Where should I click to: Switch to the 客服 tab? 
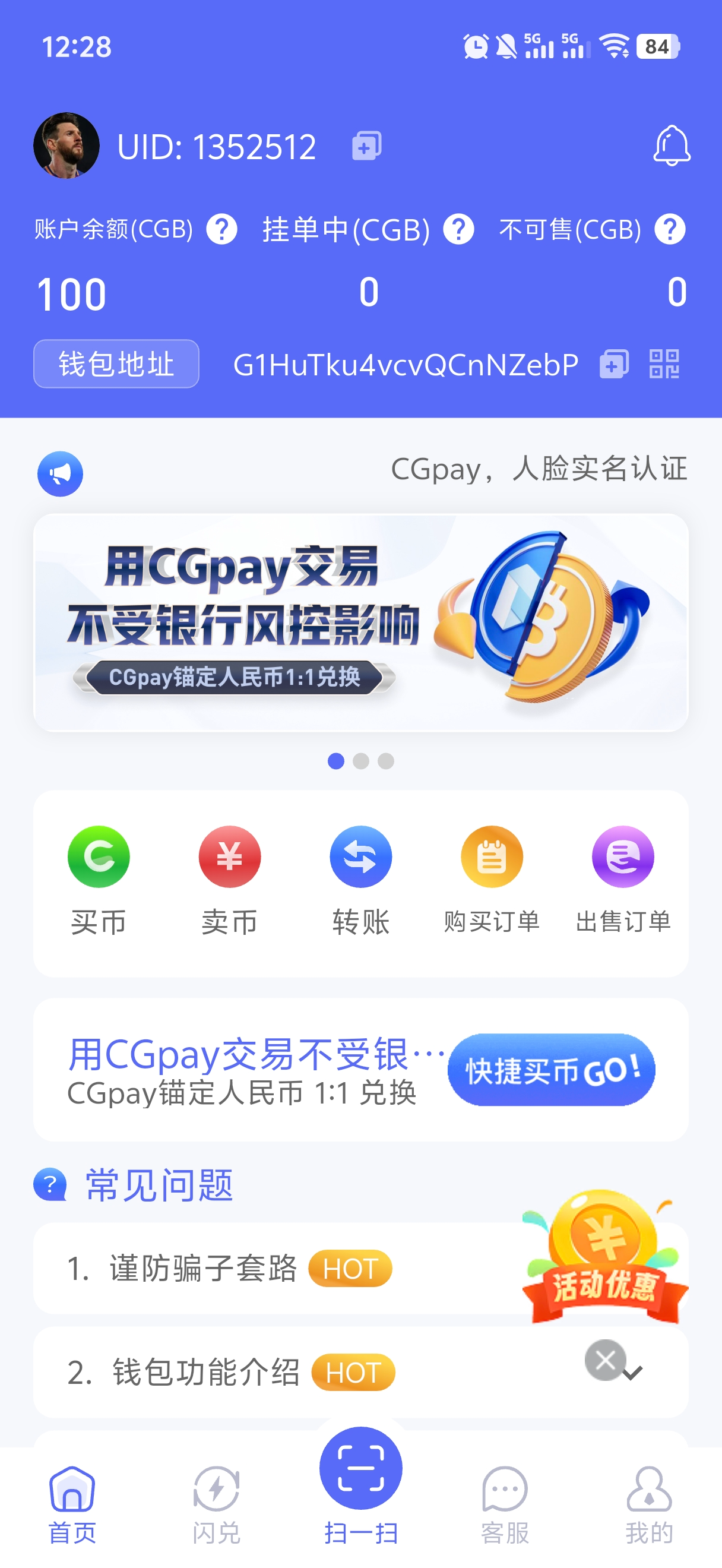point(505,1503)
